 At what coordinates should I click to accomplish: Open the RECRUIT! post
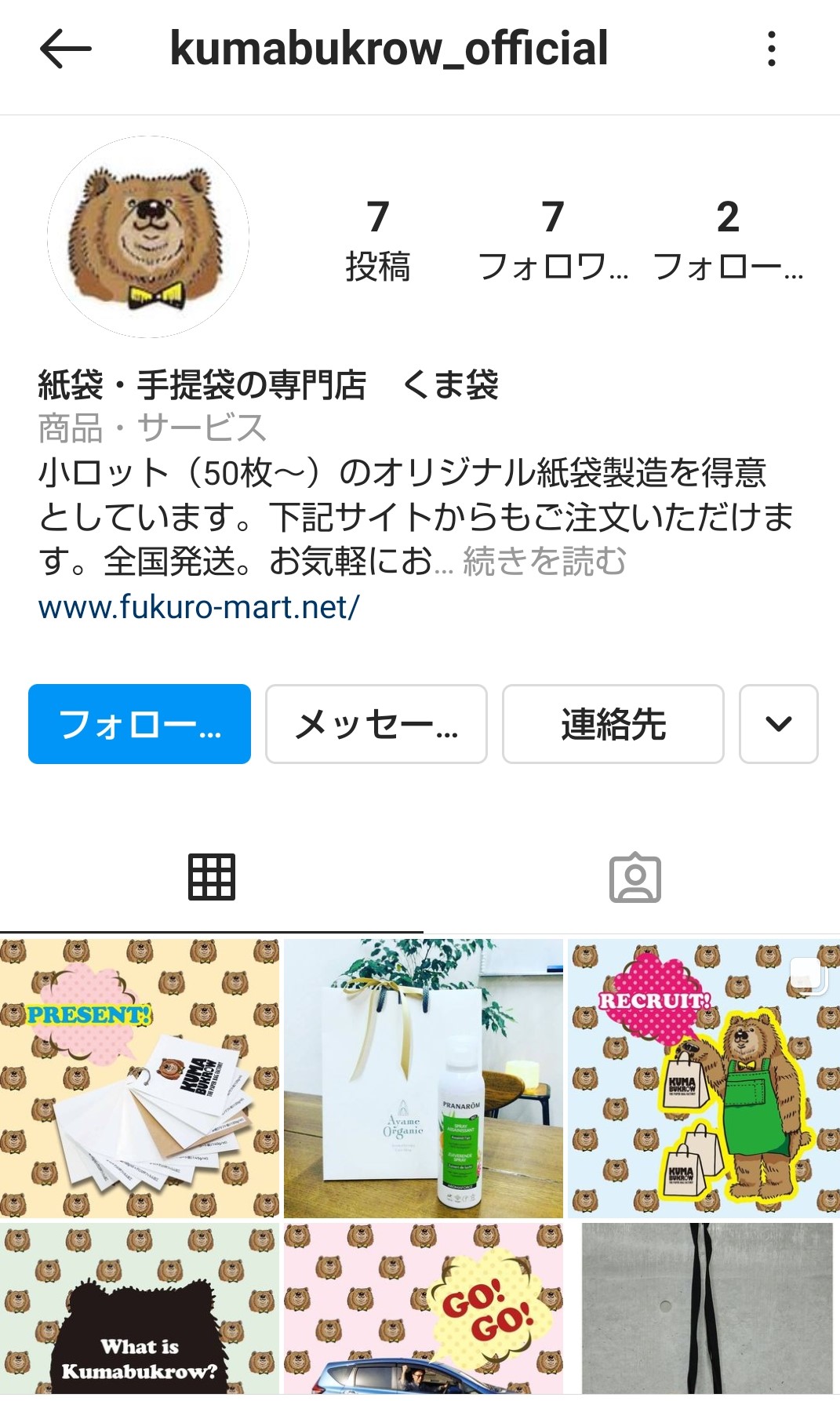coord(703,1078)
